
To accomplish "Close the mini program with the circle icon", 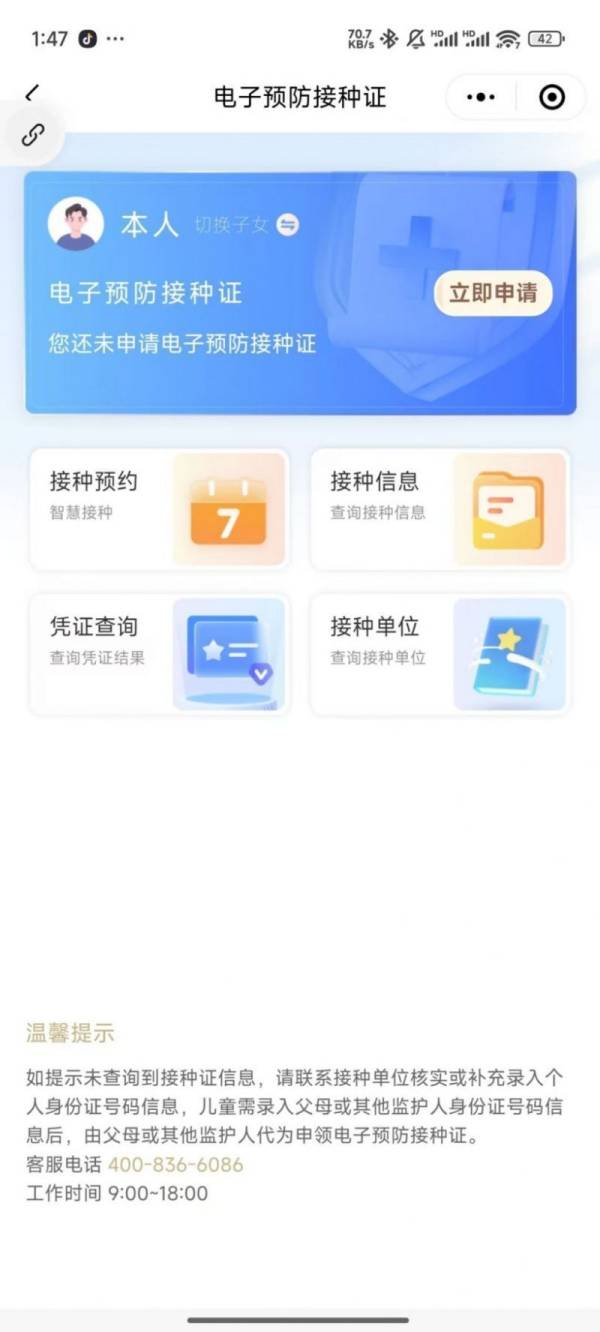I will click(x=551, y=97).
